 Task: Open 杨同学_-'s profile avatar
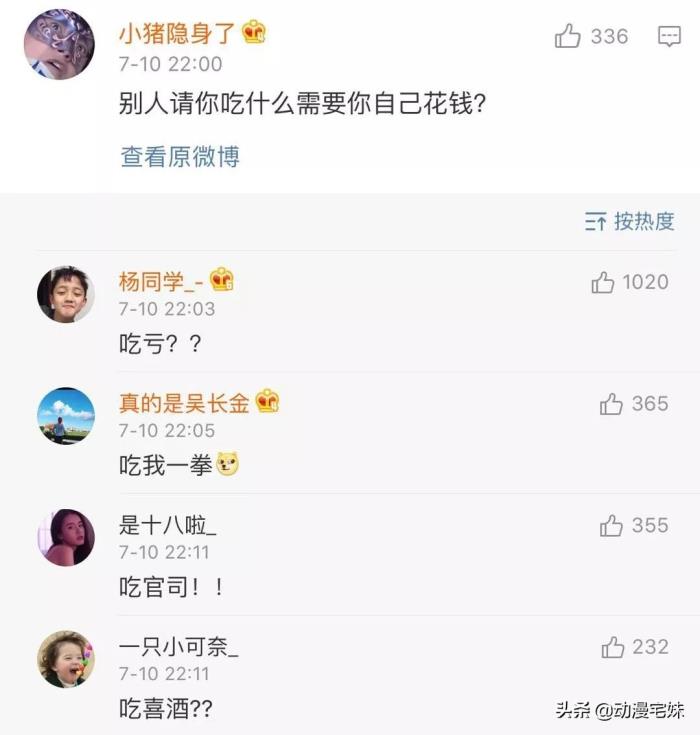point(65,294)
